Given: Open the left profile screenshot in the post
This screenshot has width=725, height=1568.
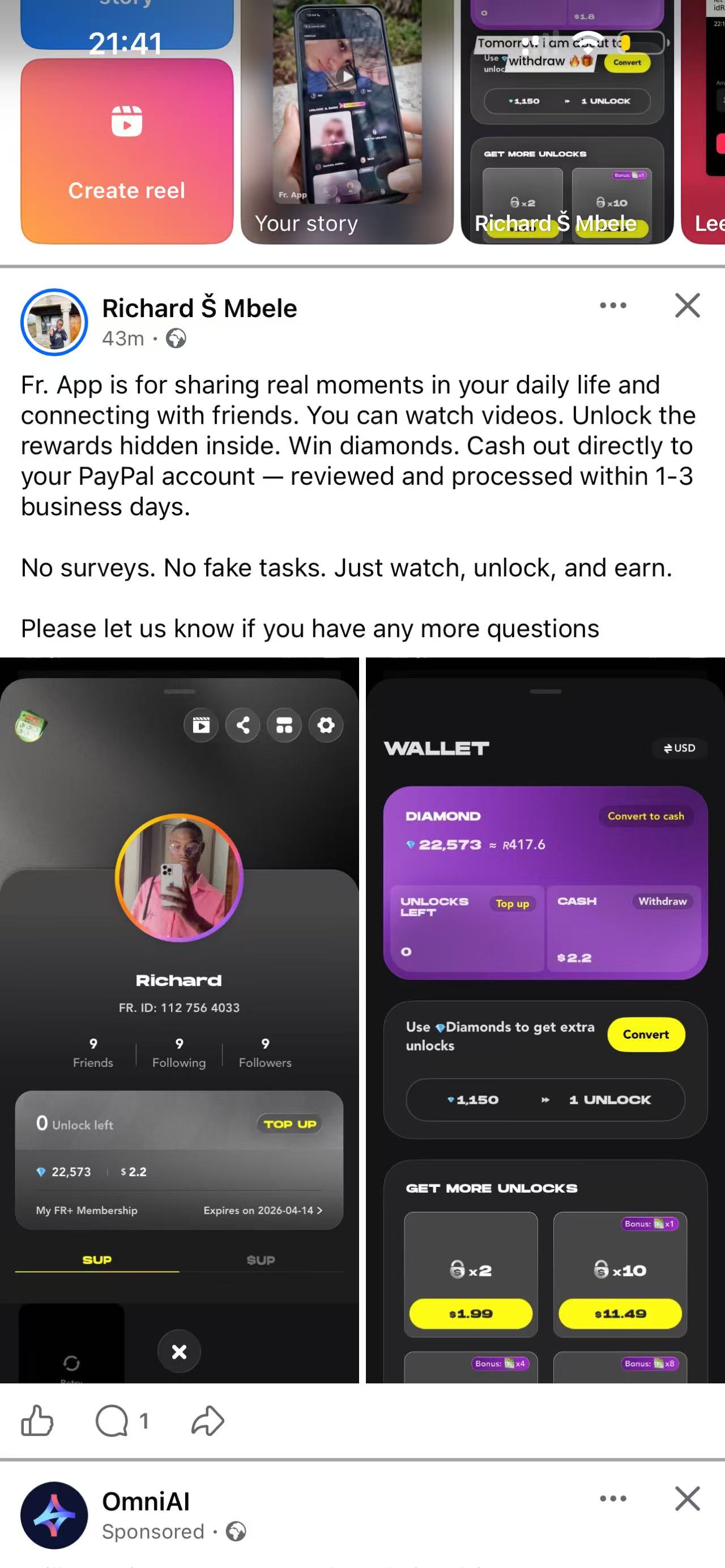Looking at the screenshot, I should tap(179, 1019).
